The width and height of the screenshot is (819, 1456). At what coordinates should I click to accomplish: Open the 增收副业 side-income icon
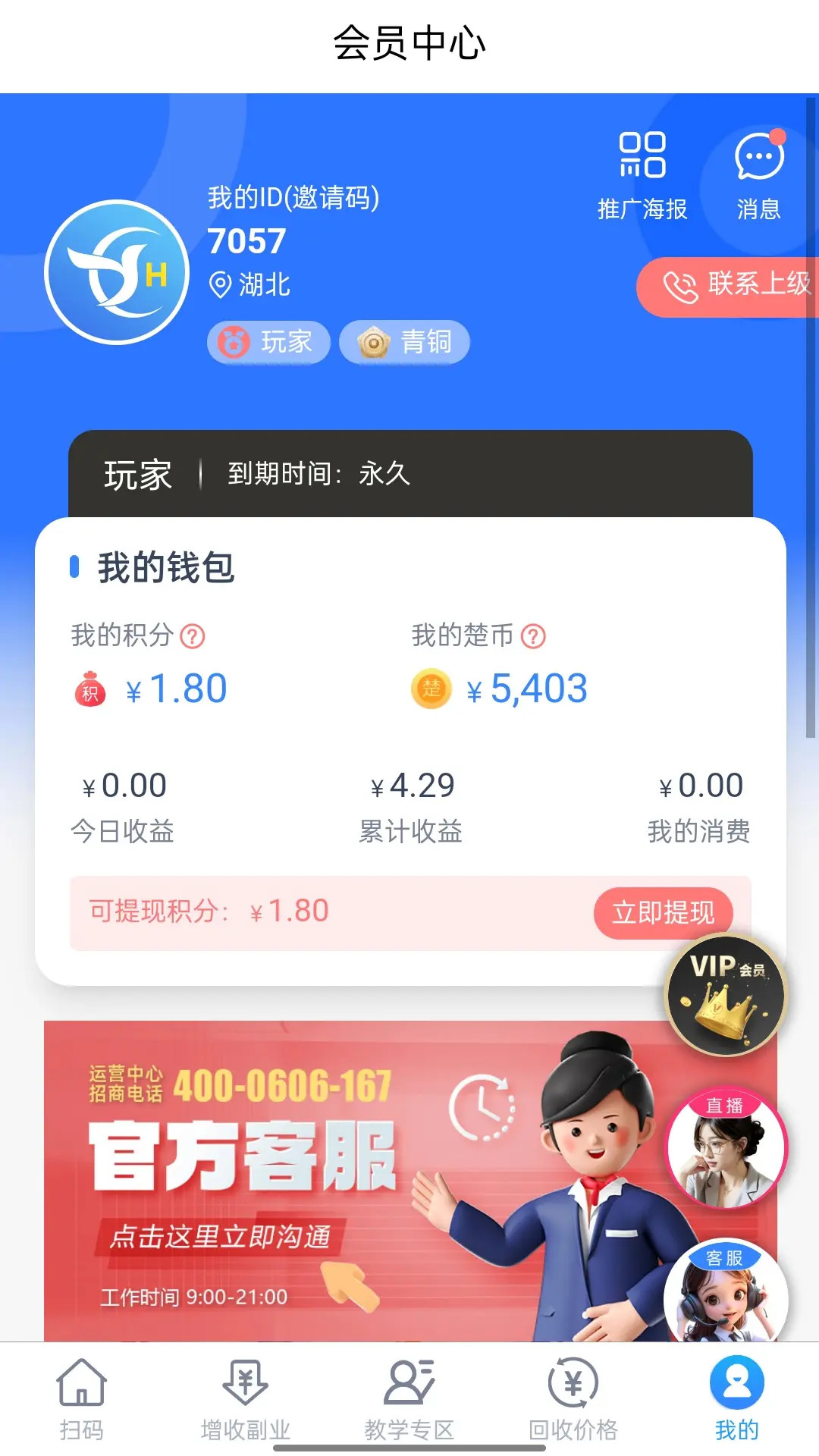coord(244,1385)
